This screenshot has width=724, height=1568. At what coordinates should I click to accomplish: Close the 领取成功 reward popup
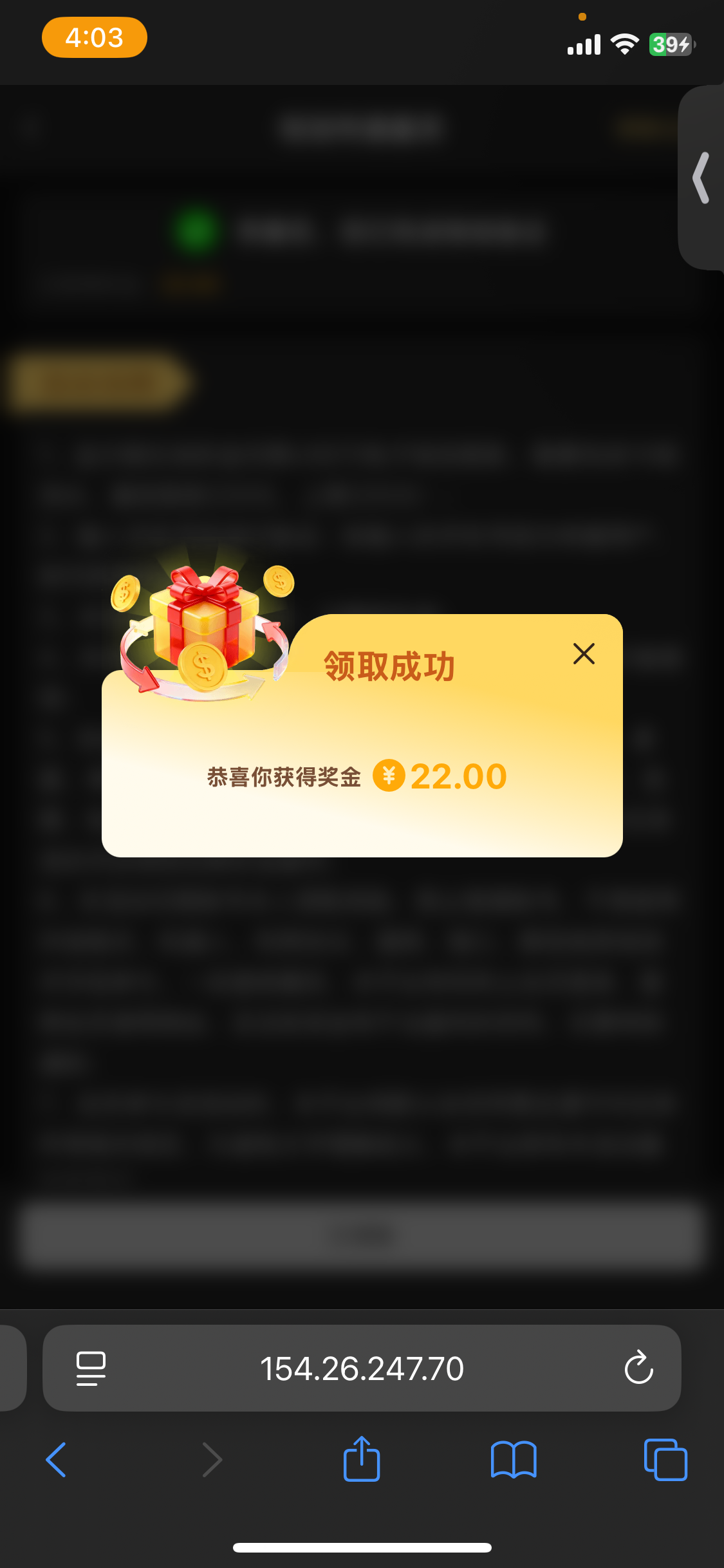(x=584, y=653)
